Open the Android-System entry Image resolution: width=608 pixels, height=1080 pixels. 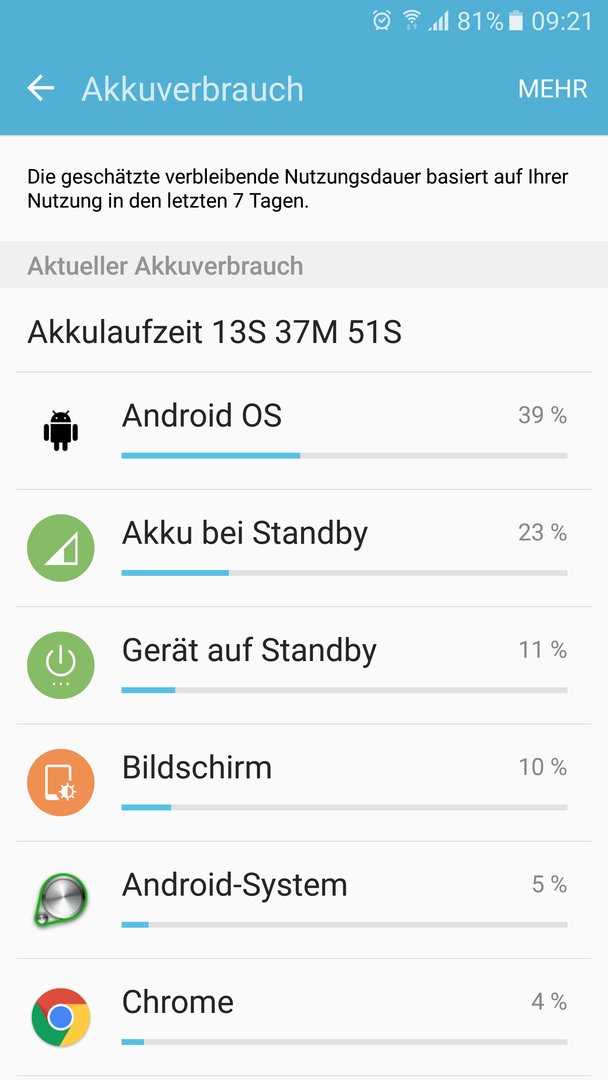point(304,900)
